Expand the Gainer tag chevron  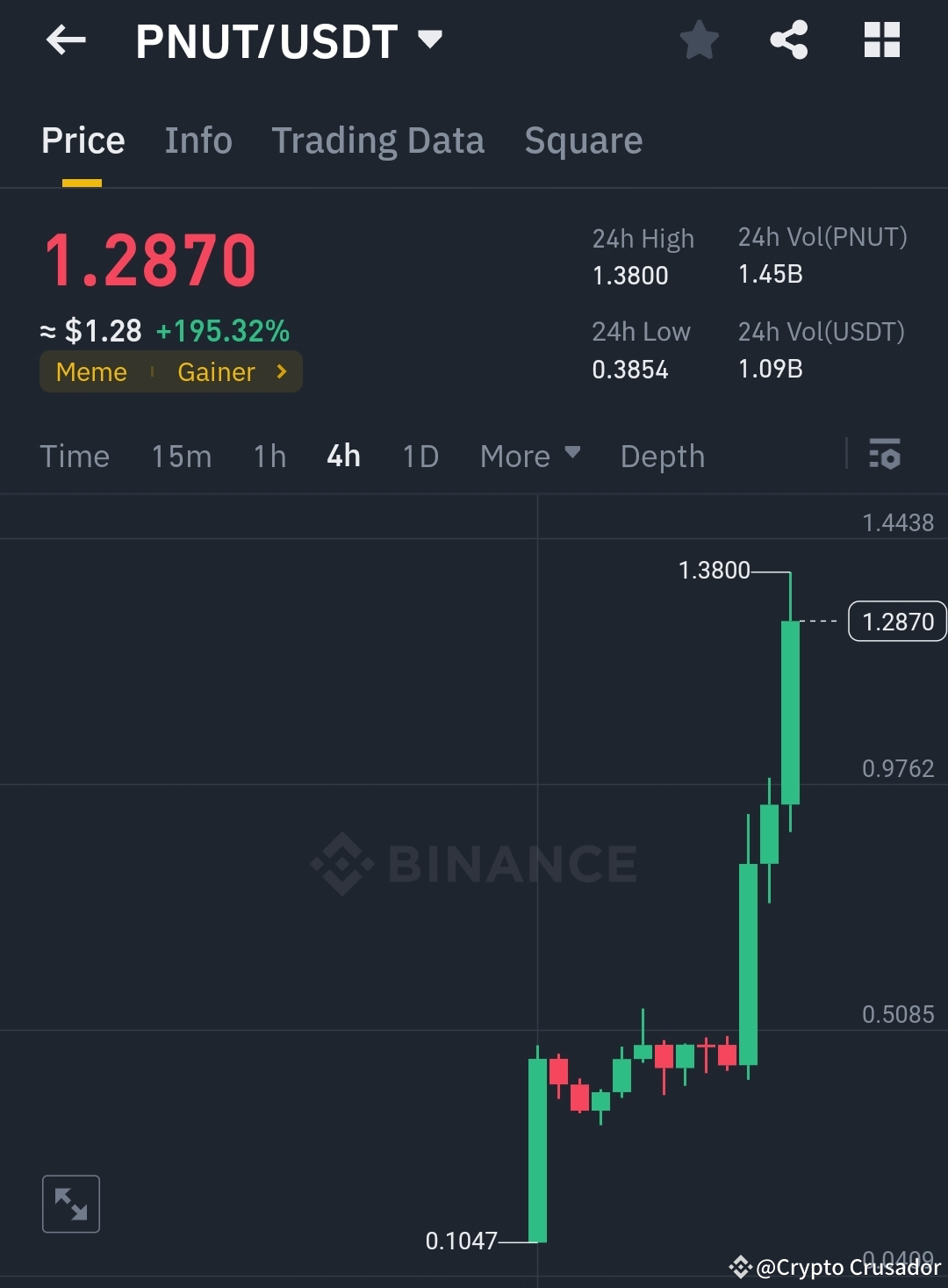[282, 372]
